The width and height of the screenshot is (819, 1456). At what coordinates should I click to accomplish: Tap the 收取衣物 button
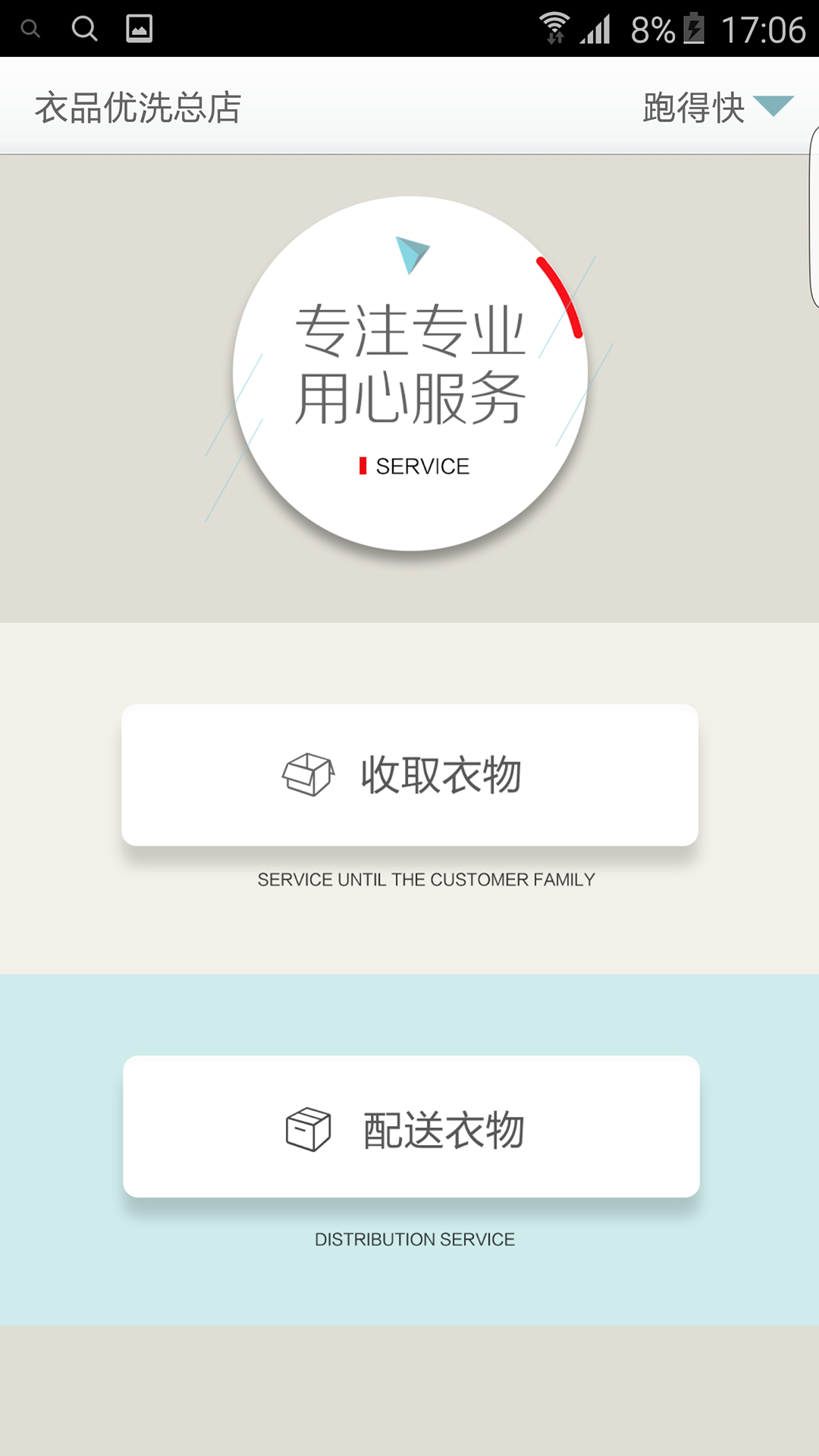[409, 775]
